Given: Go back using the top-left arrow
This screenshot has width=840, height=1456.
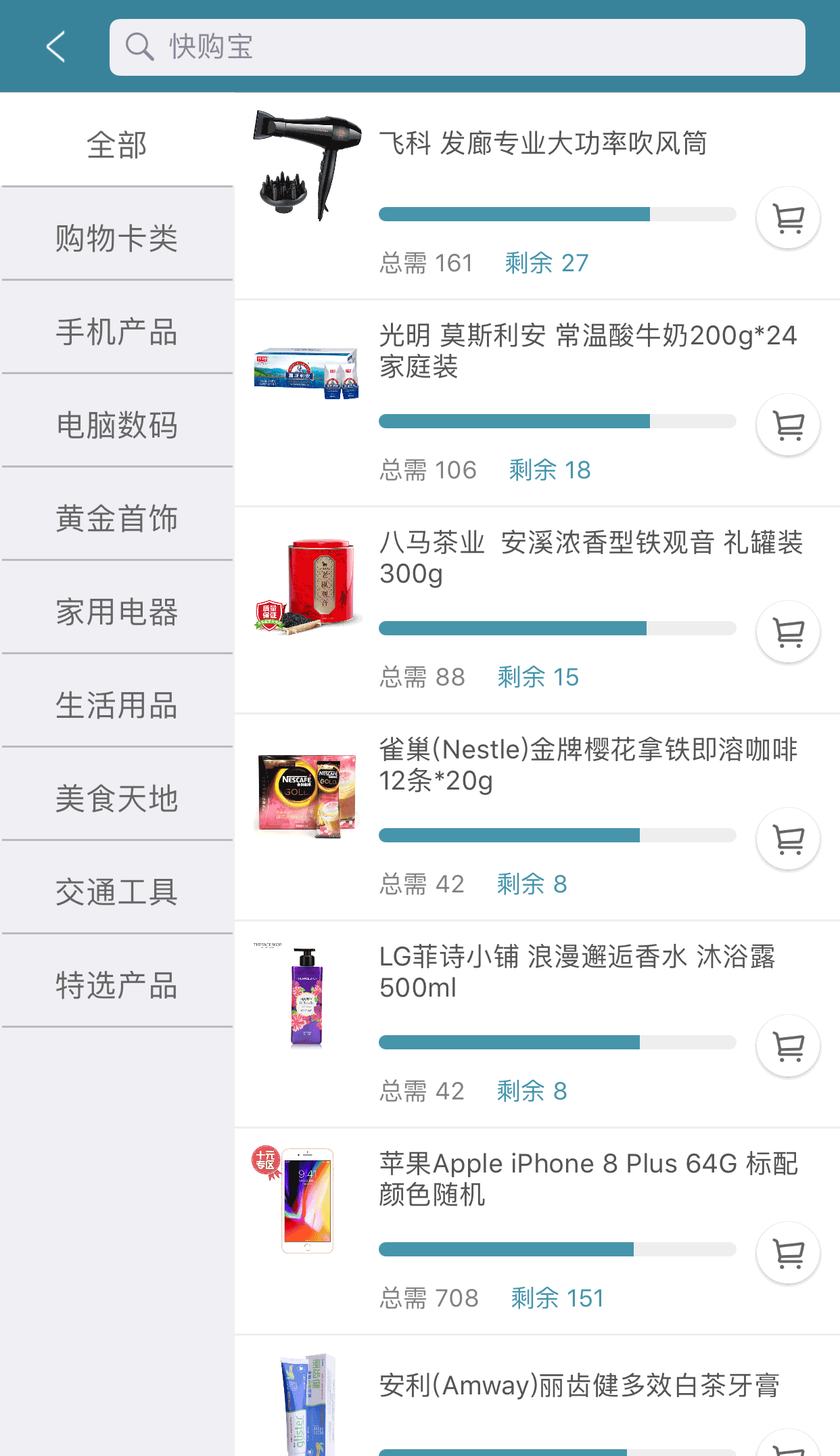Looking at the screenshot, I should [x=55, y=47].
